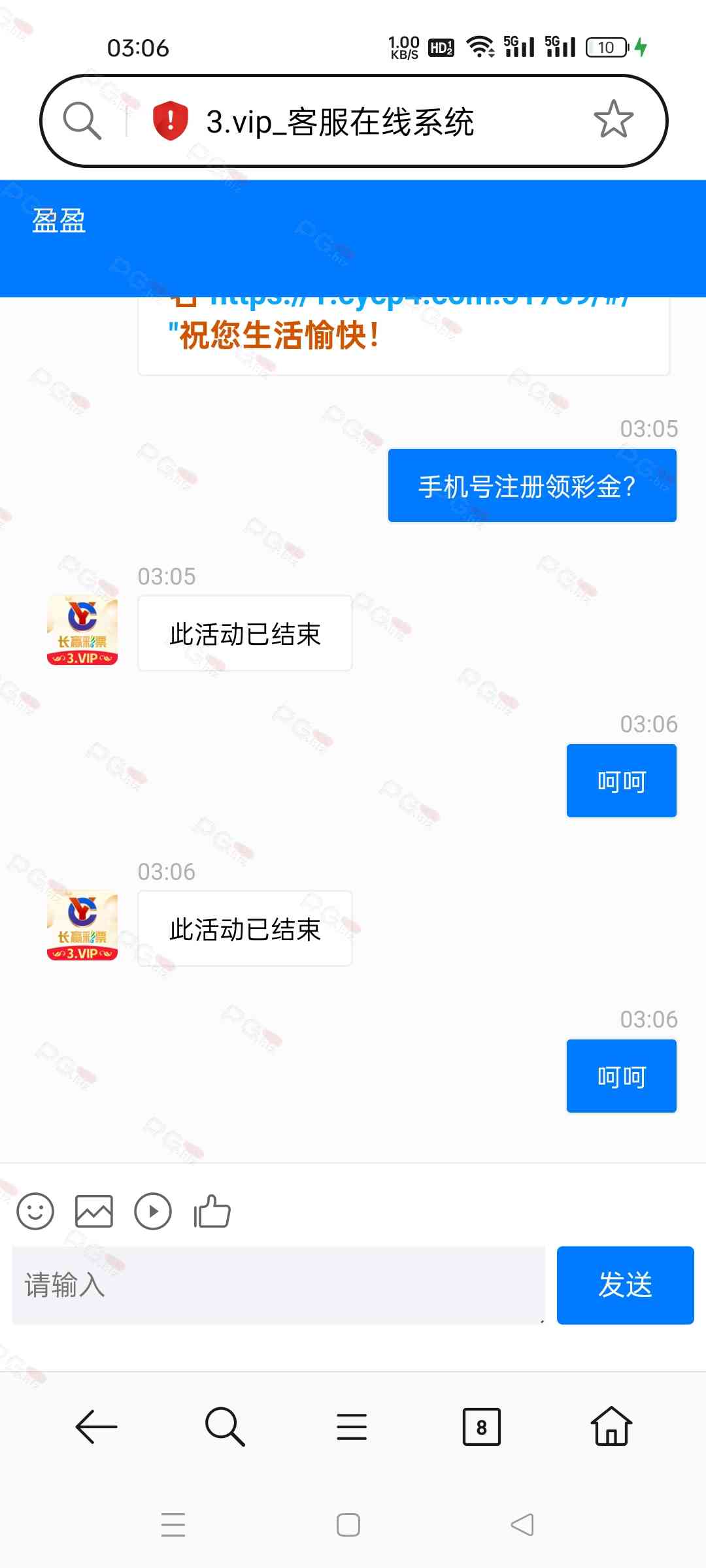Send the message with the 发送 button
This screenshot has height=1568, width=706.
point(625,1285)
